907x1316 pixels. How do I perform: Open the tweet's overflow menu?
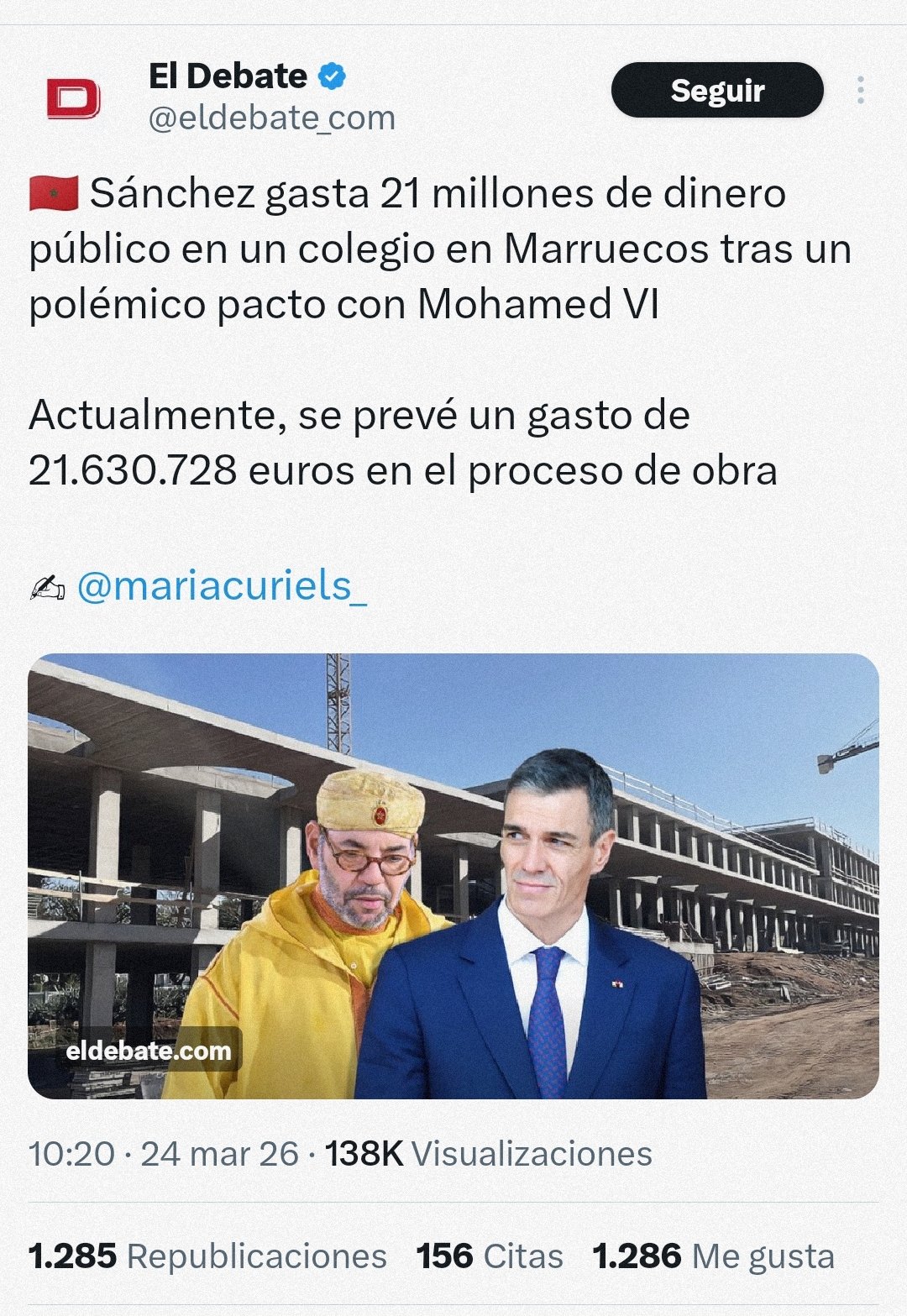tap(860, 91)
